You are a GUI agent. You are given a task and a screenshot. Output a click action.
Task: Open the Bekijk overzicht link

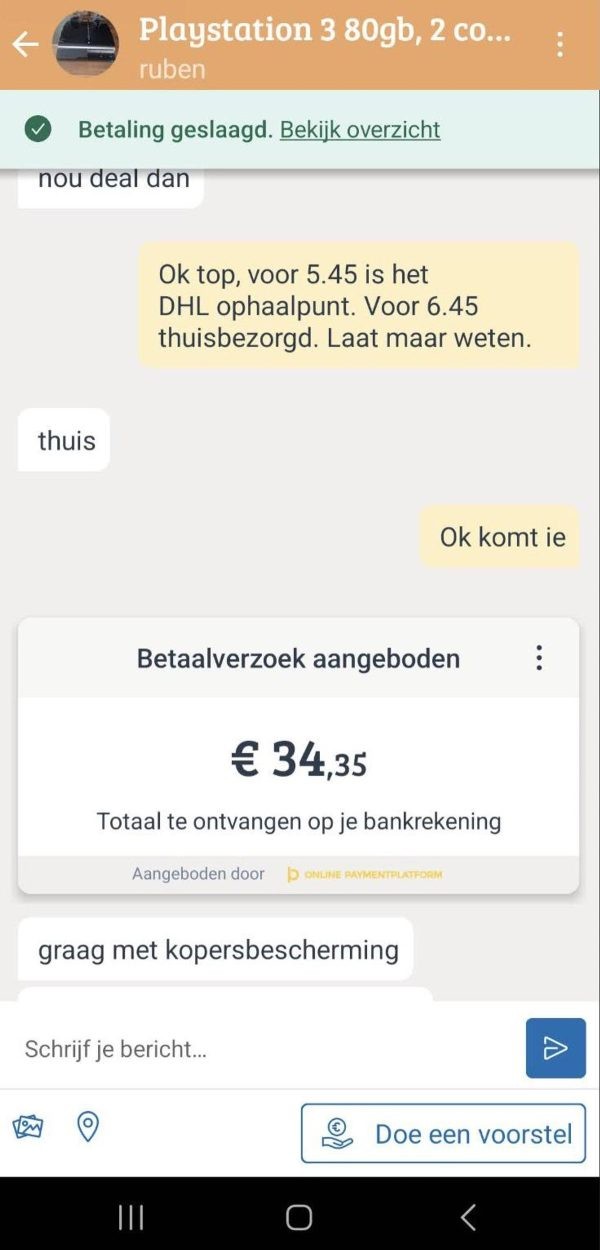[x=360, y=129]
